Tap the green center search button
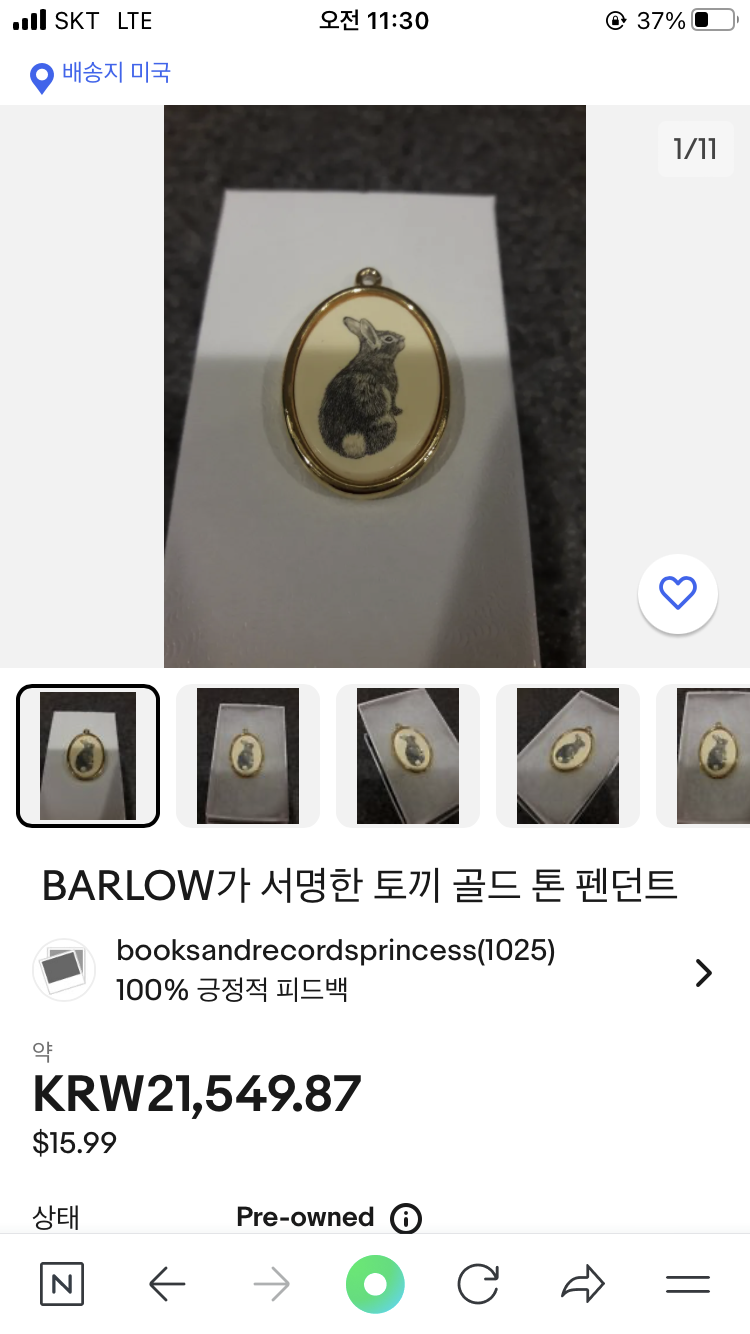 click(x=375, y=1284)
